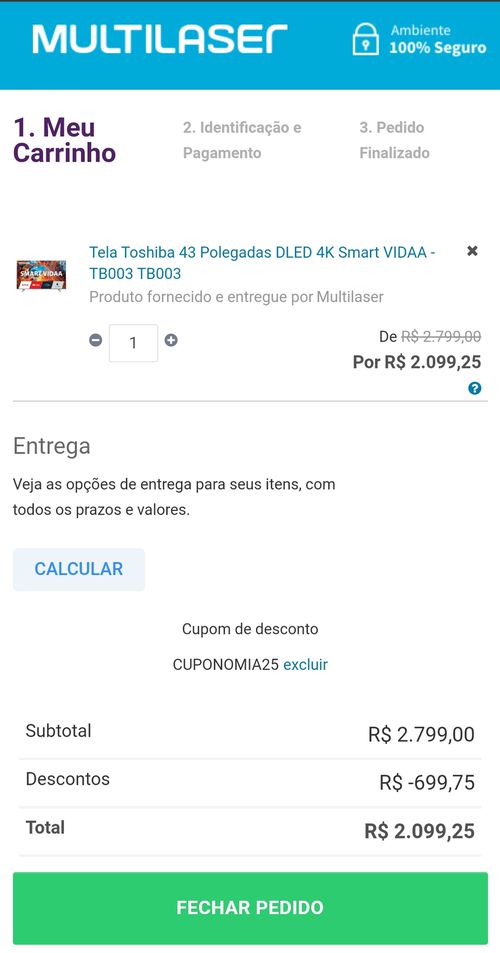Remove coupon CUPONOMIA25 via excluir
This screenshot has width=500, height=953.
tap(306, 664)
